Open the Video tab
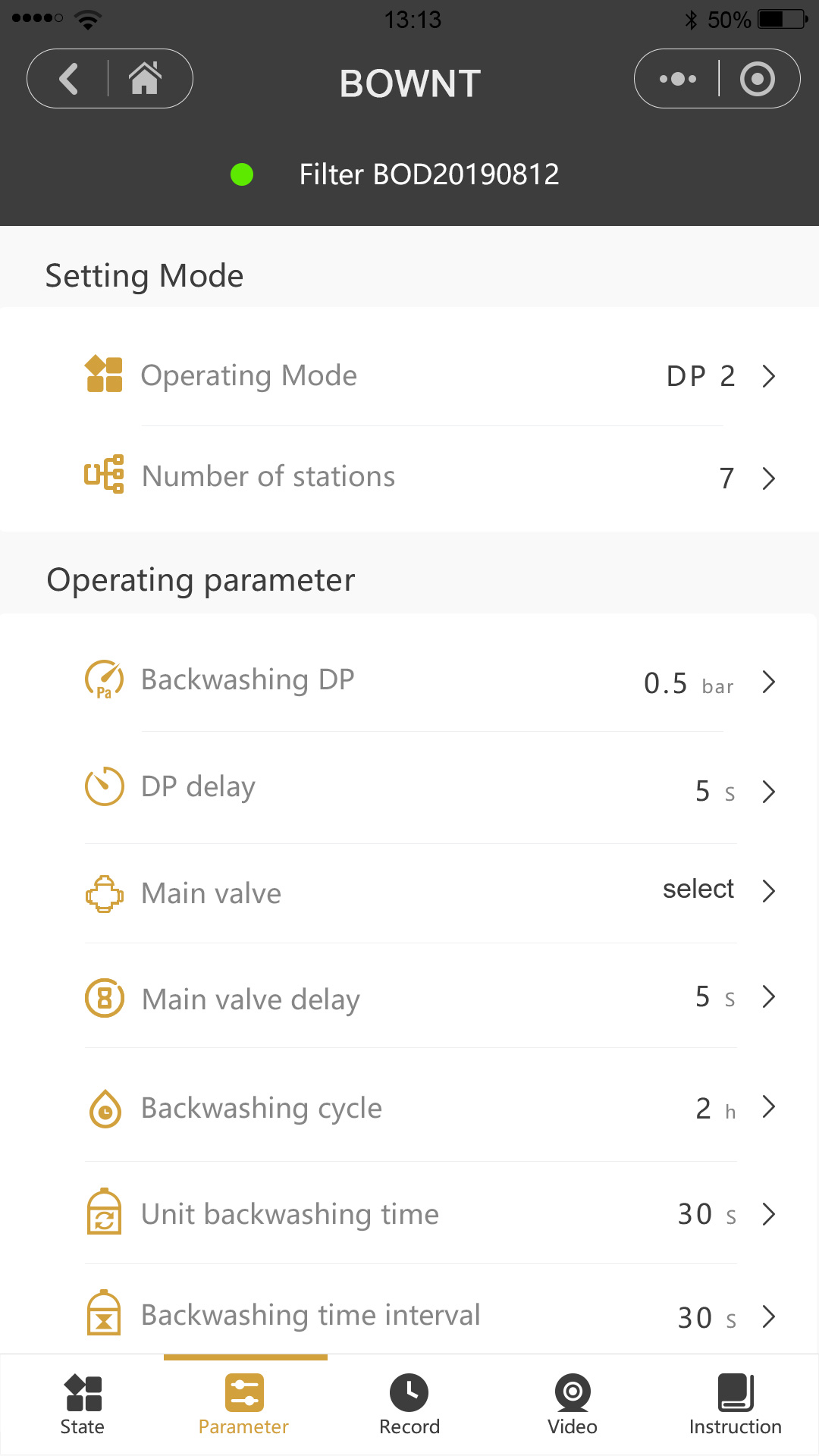This screenshot has height=1456, width=819. pos(573,1404)
